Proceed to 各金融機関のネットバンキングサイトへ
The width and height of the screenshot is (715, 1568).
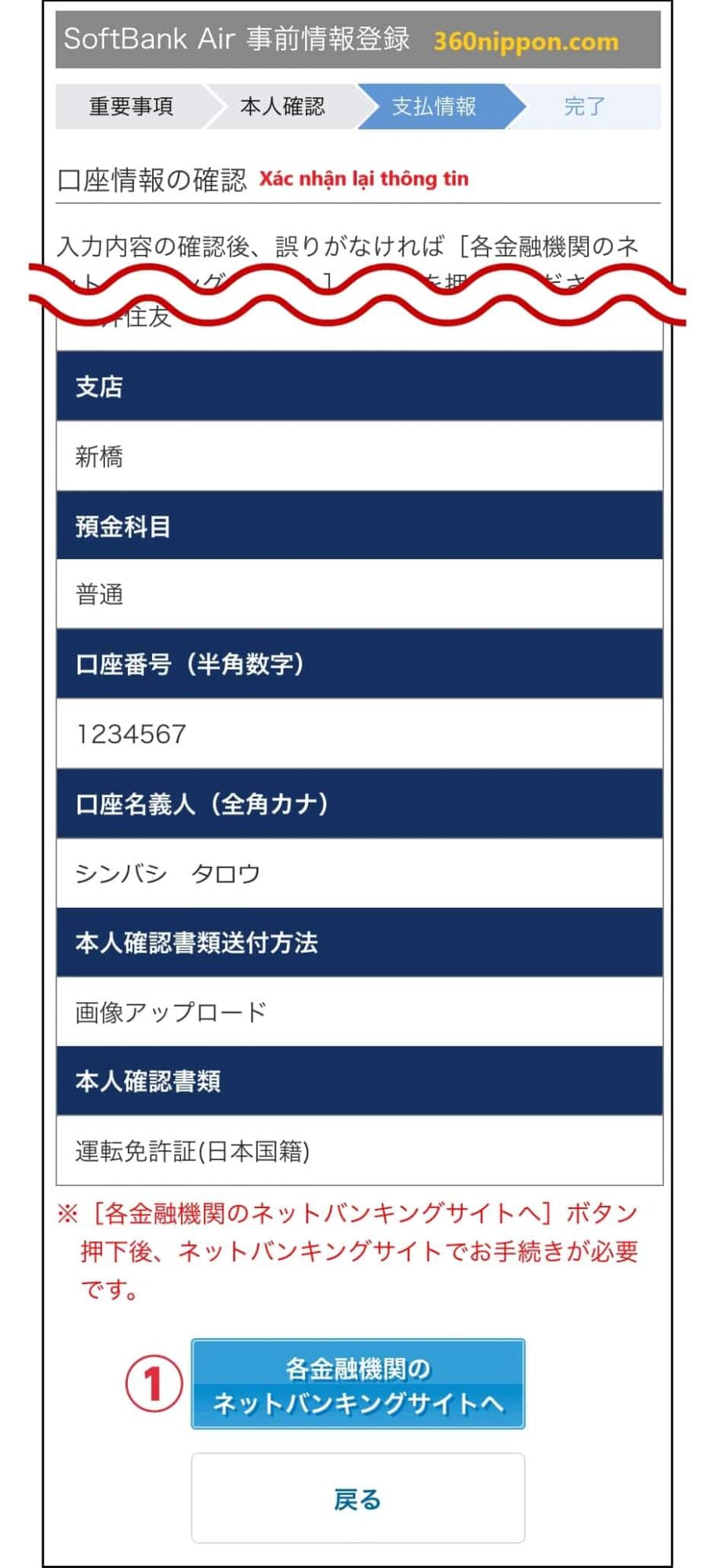click(x=357, y=1384)
